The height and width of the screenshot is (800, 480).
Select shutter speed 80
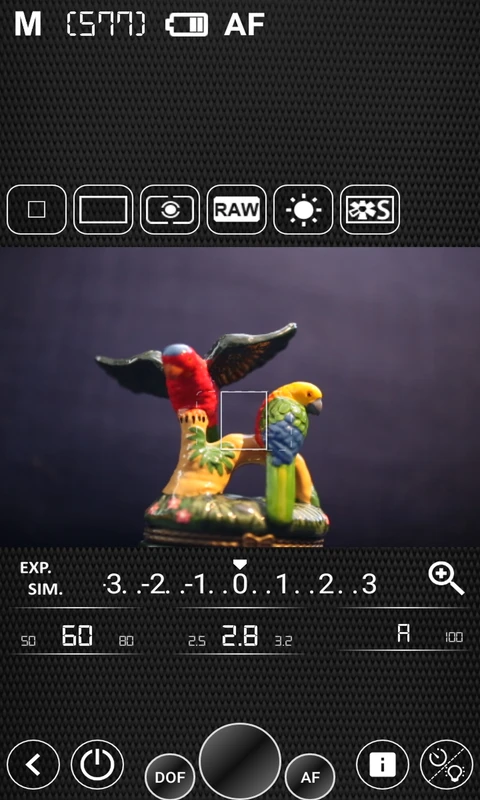coord(126,641)
